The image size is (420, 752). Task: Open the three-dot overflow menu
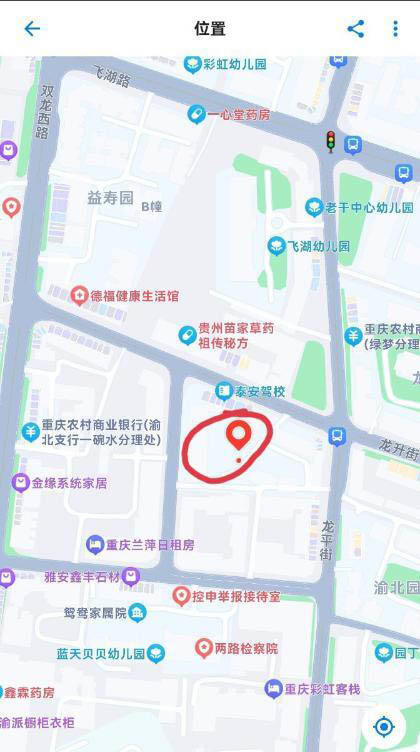(395, 29)
